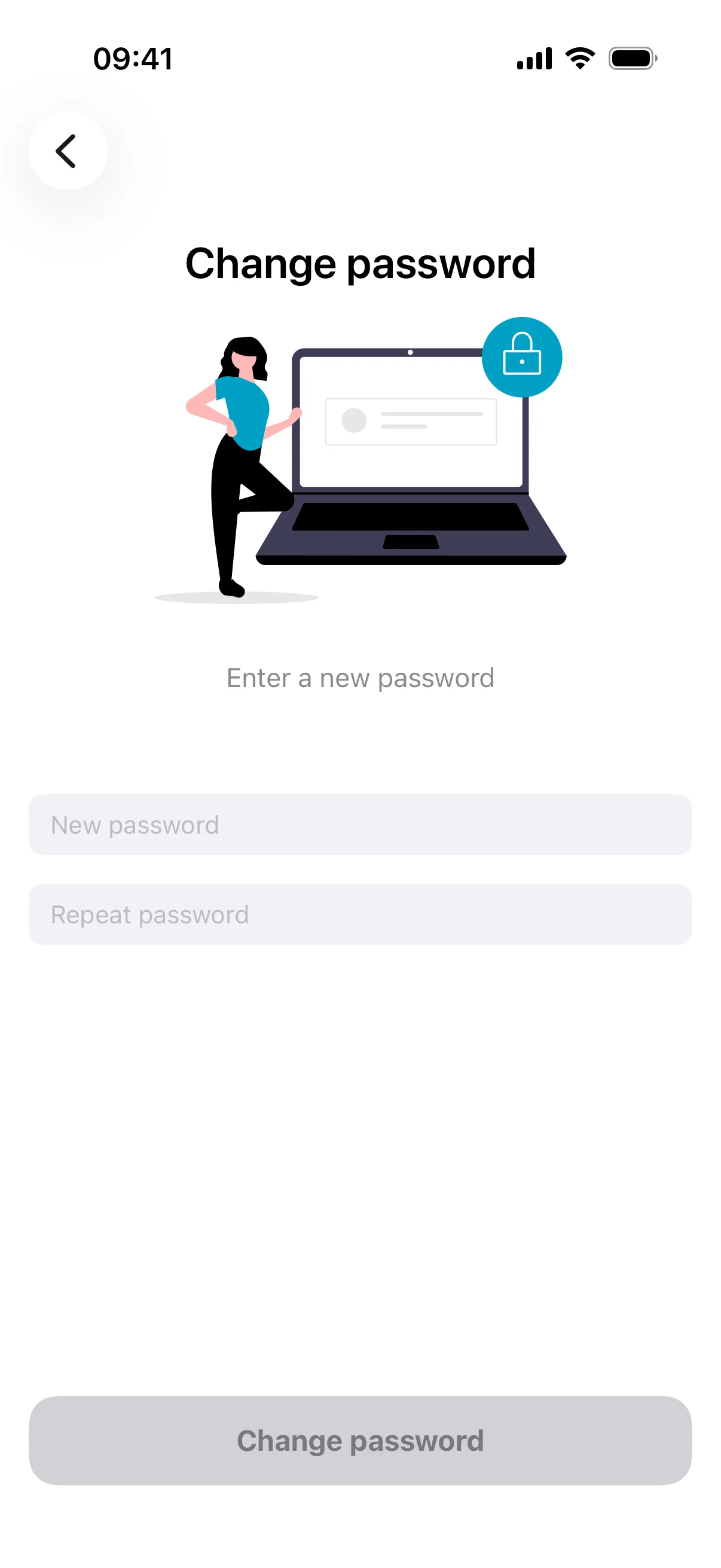The image size is (721, 1568).
Task: Select the Repeat password field
Action: pyautogui.click(x=360, y=914)
